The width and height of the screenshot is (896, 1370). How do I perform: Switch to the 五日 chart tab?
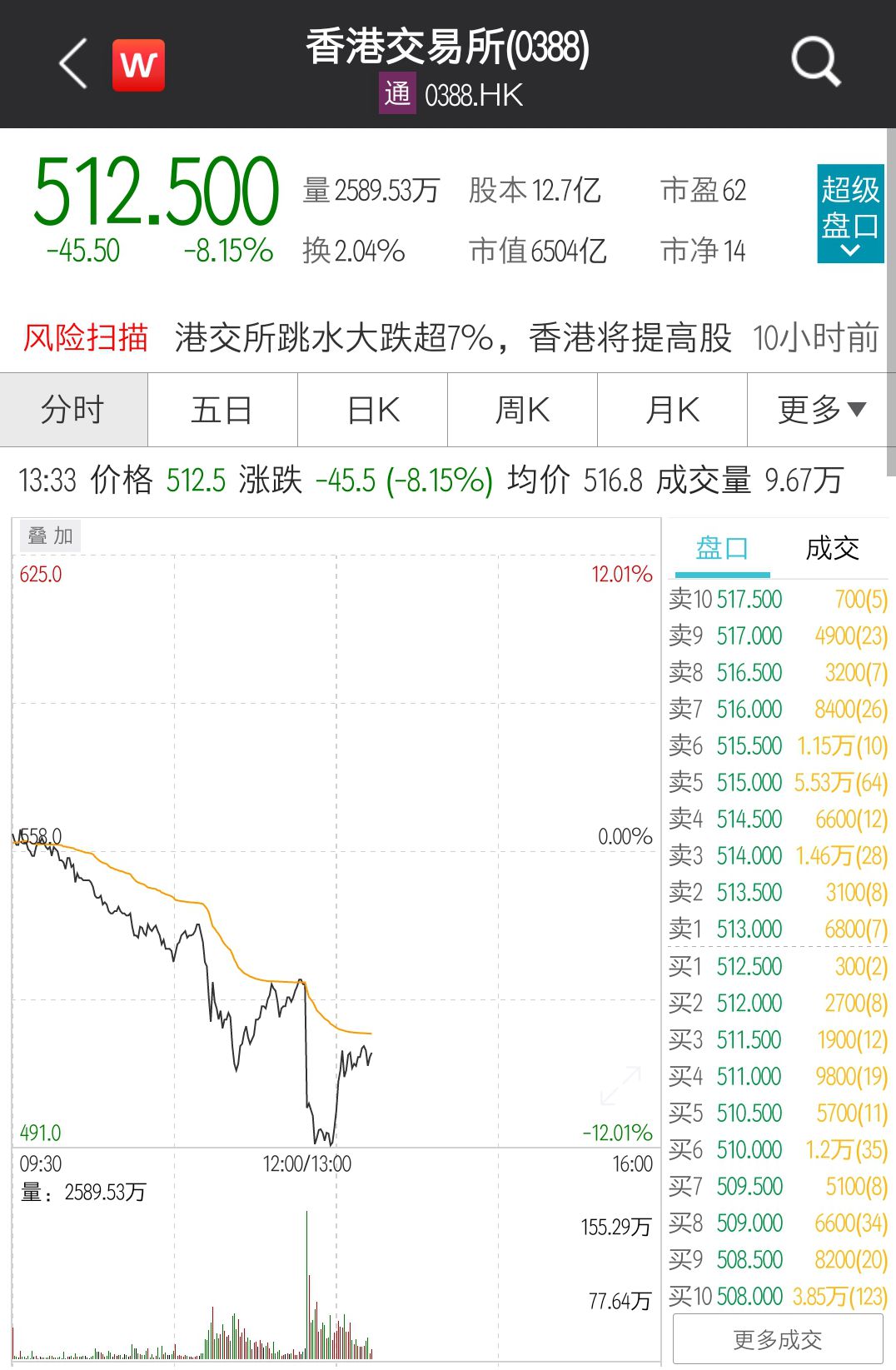222,410
